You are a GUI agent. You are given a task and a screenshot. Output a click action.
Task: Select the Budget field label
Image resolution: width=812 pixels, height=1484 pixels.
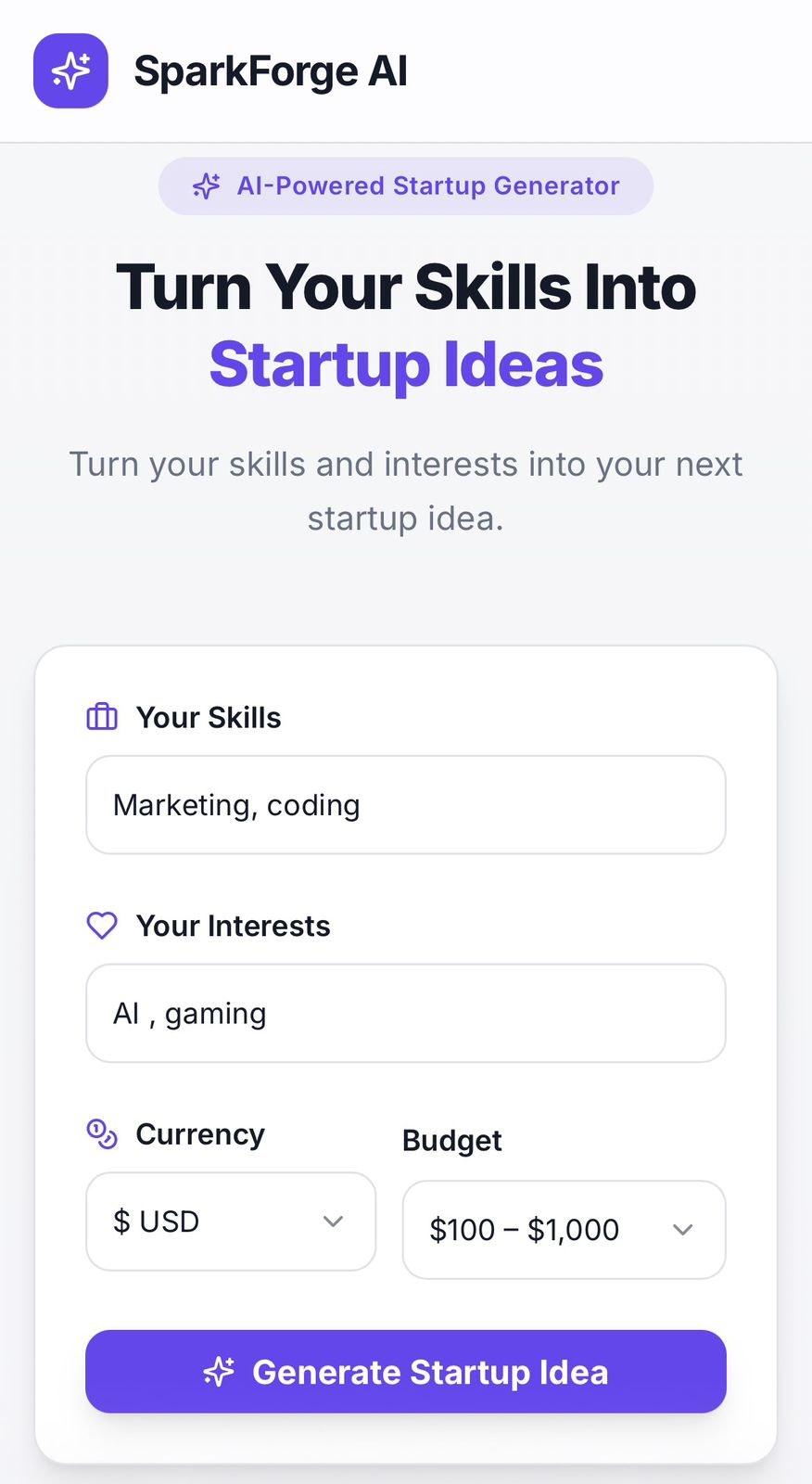(451, 1140)
